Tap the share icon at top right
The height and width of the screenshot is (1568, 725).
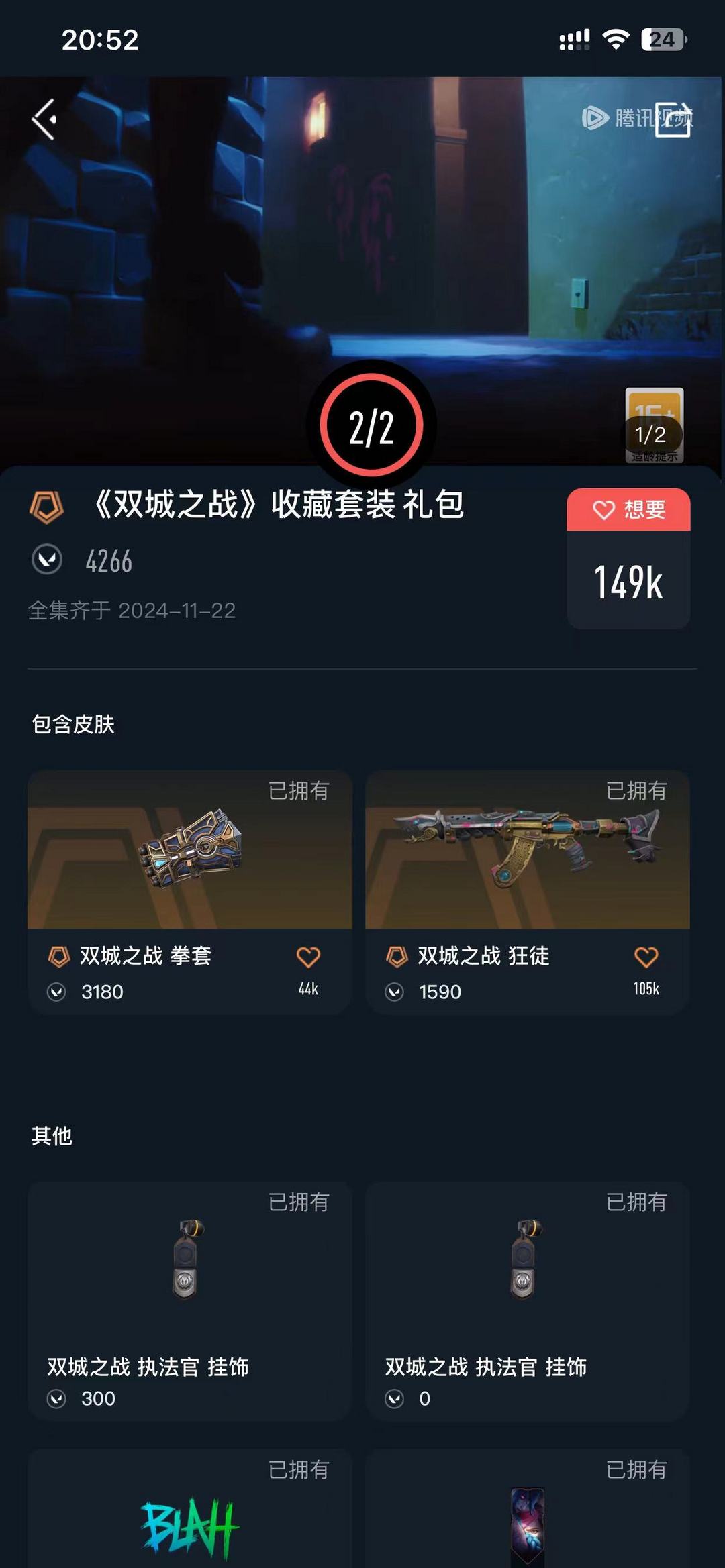pos(672,119)
